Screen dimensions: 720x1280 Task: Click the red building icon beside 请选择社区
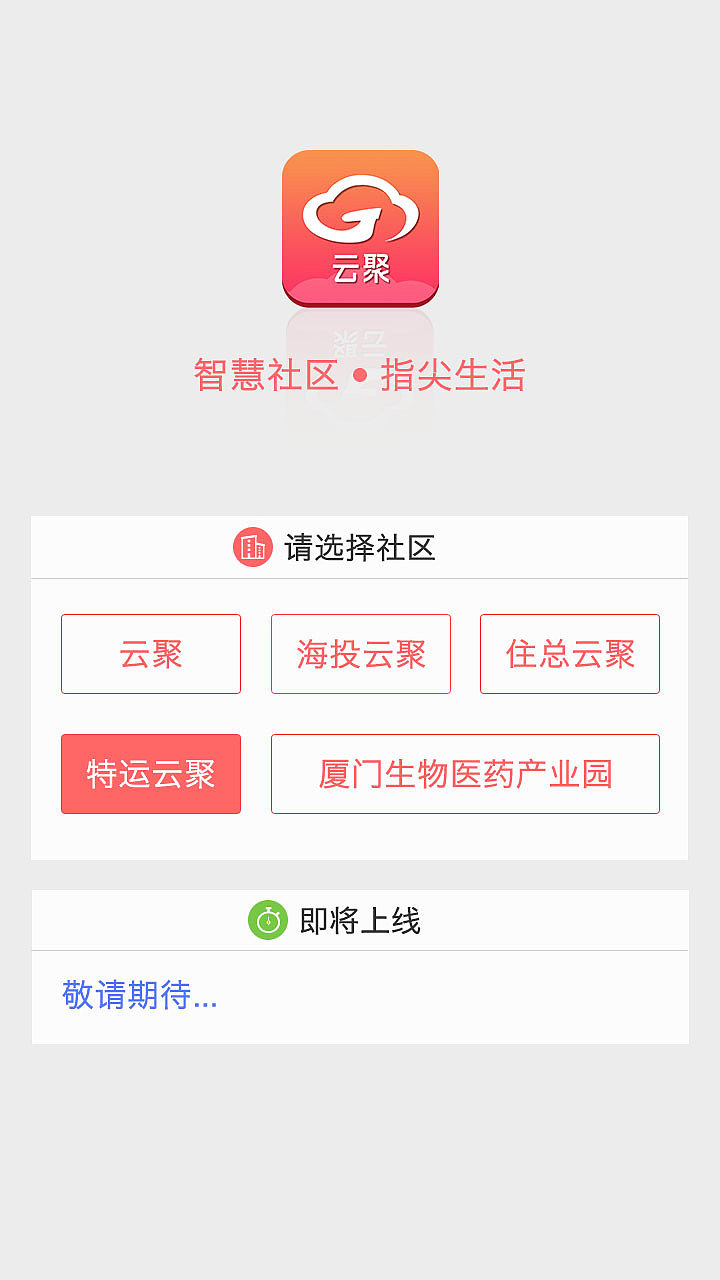[252, 547]
